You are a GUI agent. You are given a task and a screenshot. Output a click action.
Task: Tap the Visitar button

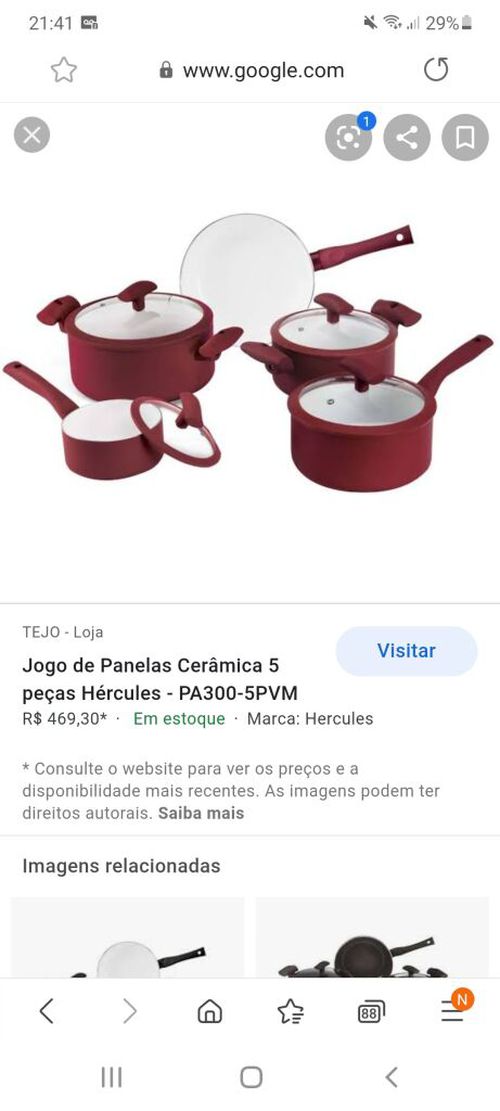coord(407,650)
